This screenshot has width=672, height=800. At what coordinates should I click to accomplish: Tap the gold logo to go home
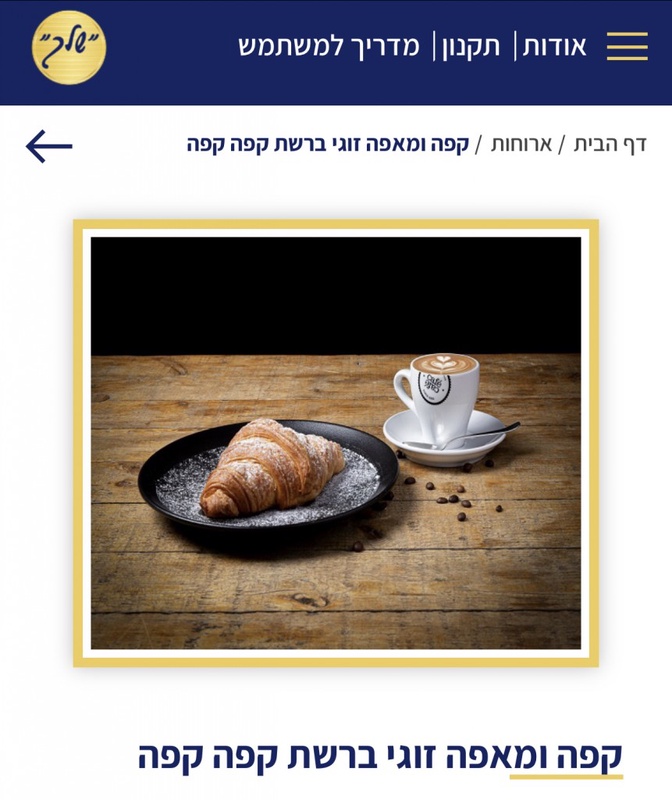tap(68, 47)
